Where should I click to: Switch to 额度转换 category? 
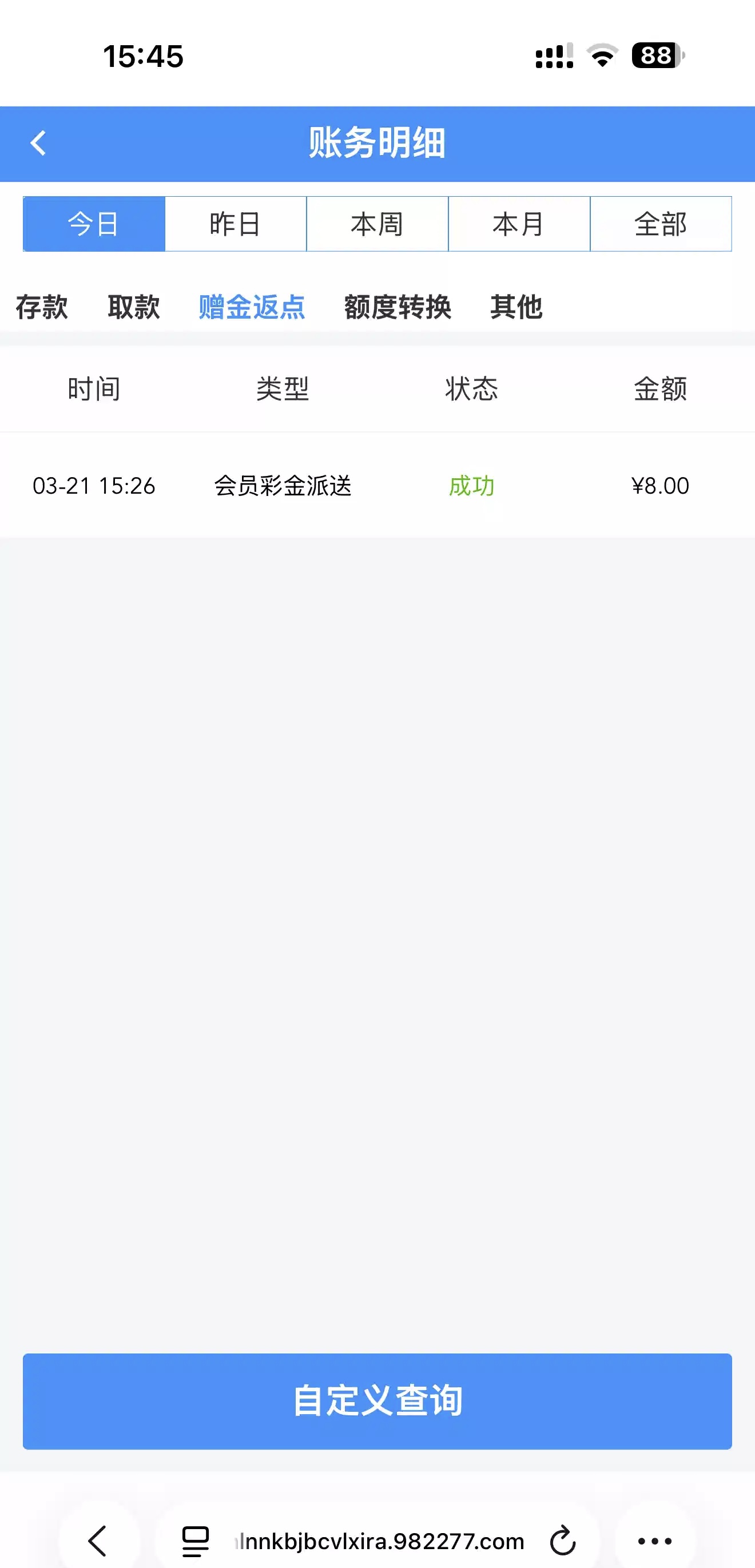click(398, 307)
